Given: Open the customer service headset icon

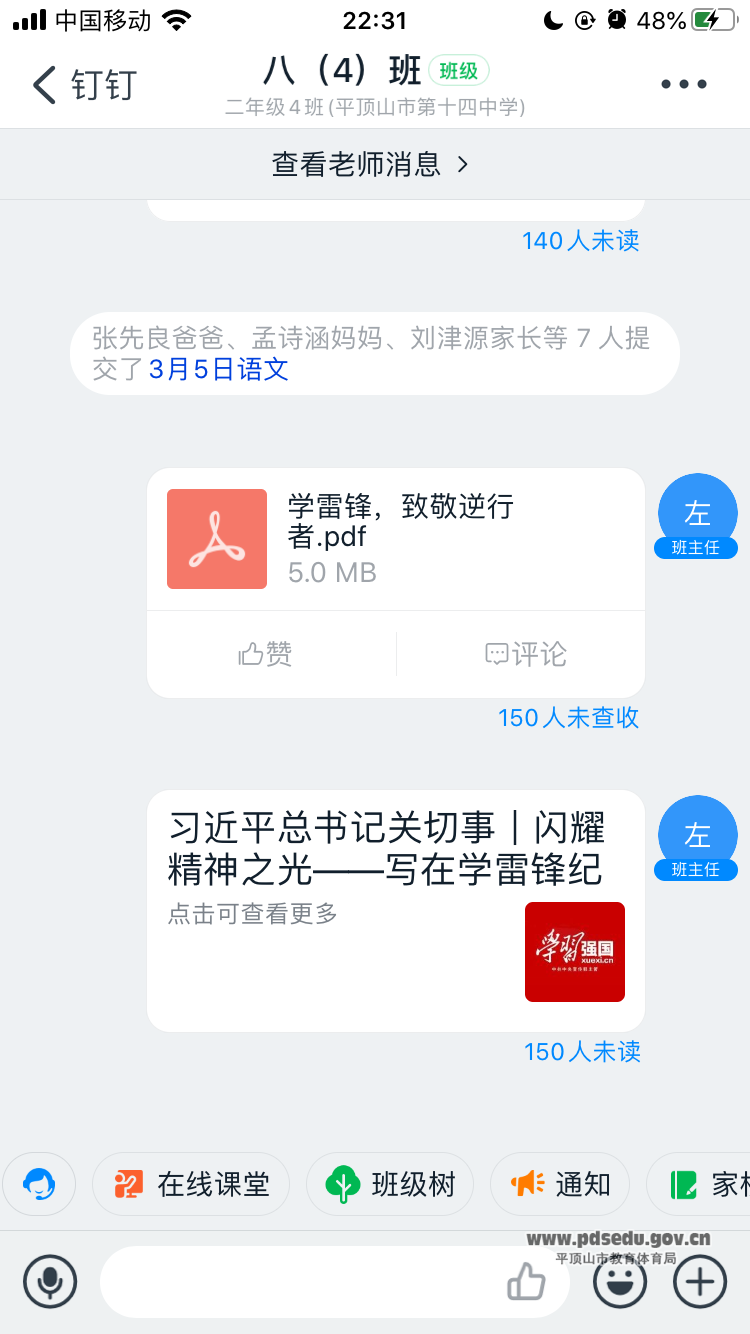Looking at the screenshot, I should pyautogui.click(x=39, y=1184).
